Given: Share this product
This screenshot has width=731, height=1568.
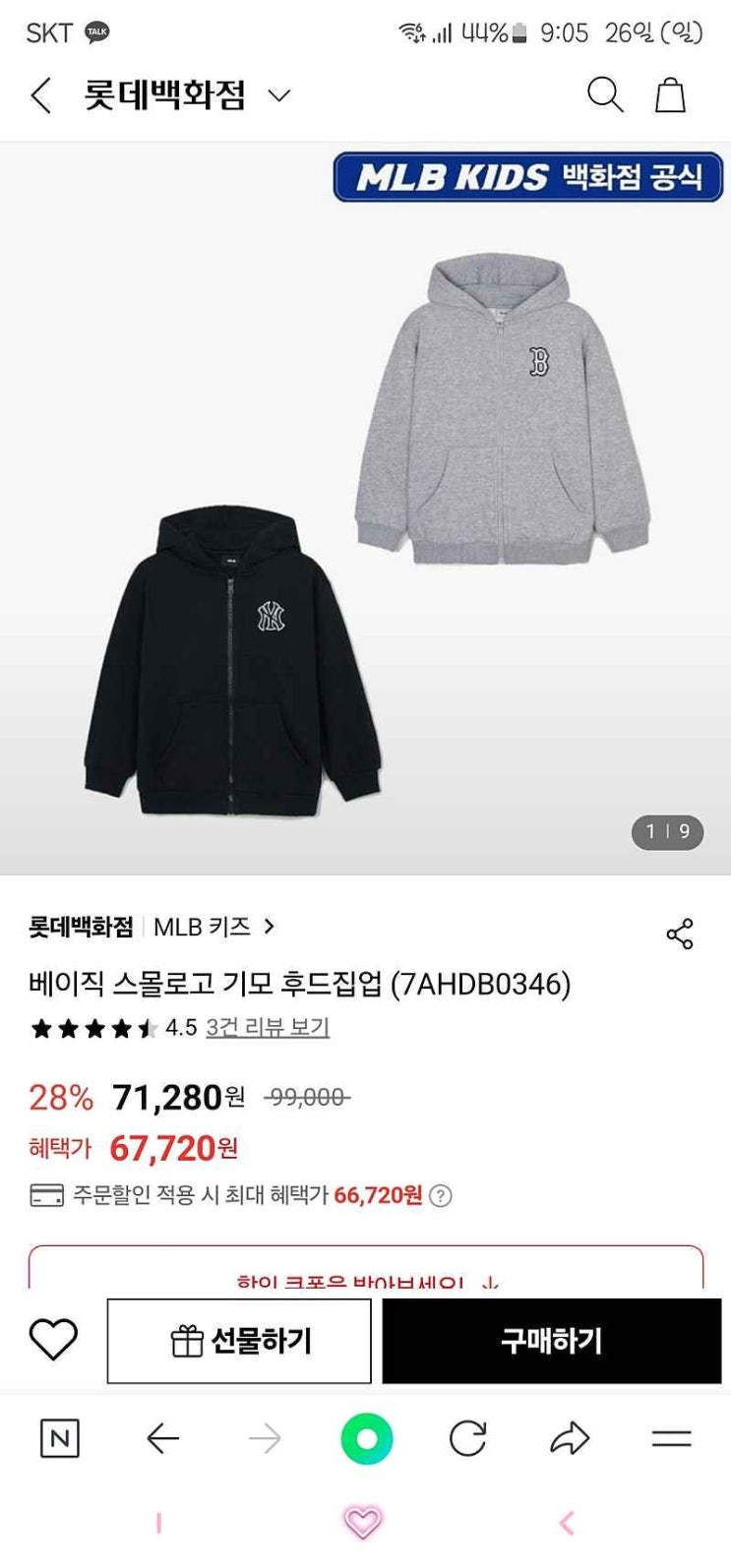Looking at the screenshot, I should tap(680, 934).
